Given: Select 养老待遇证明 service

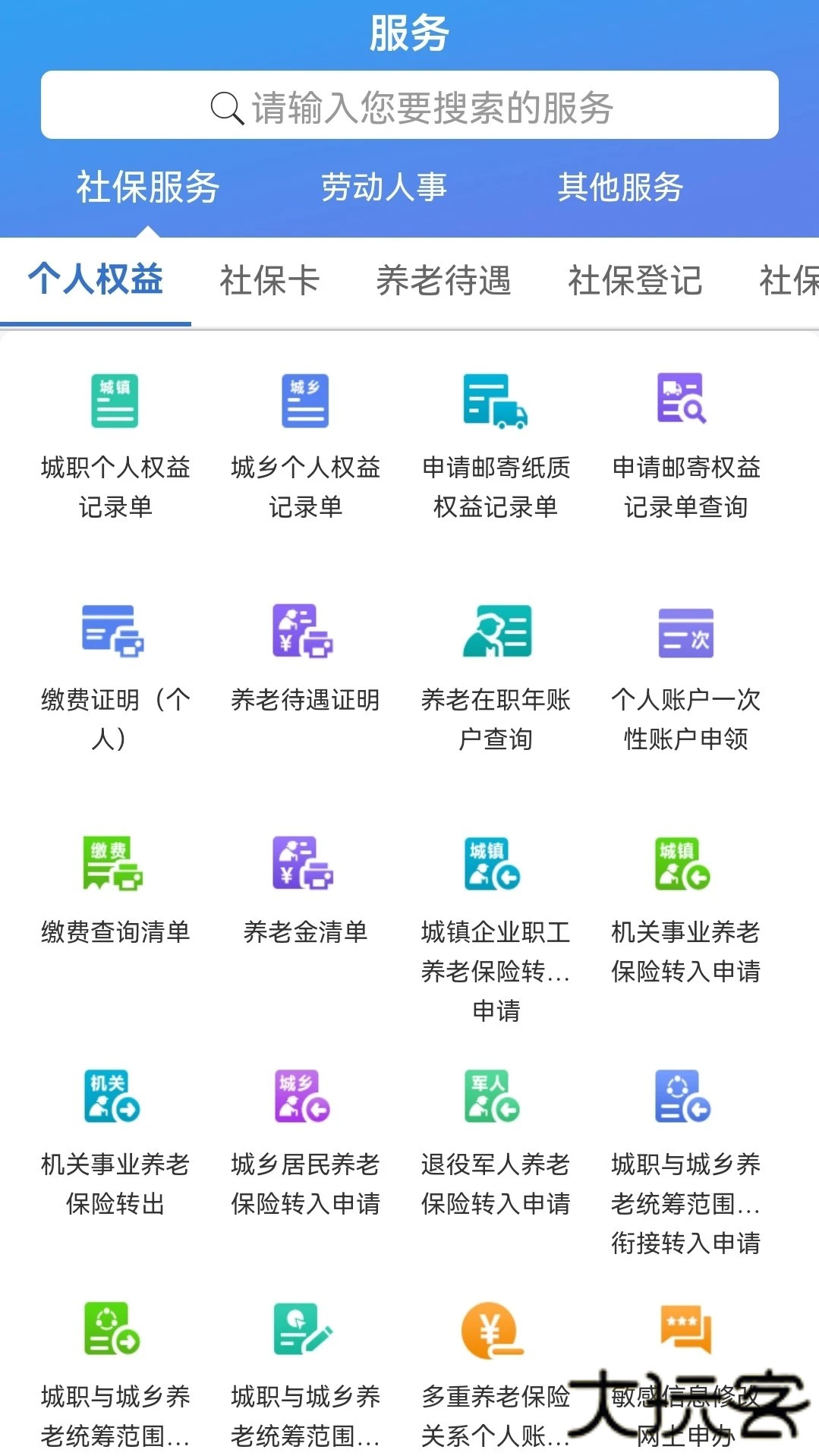Looking at the screenshot, I should (x=304, y=668).
